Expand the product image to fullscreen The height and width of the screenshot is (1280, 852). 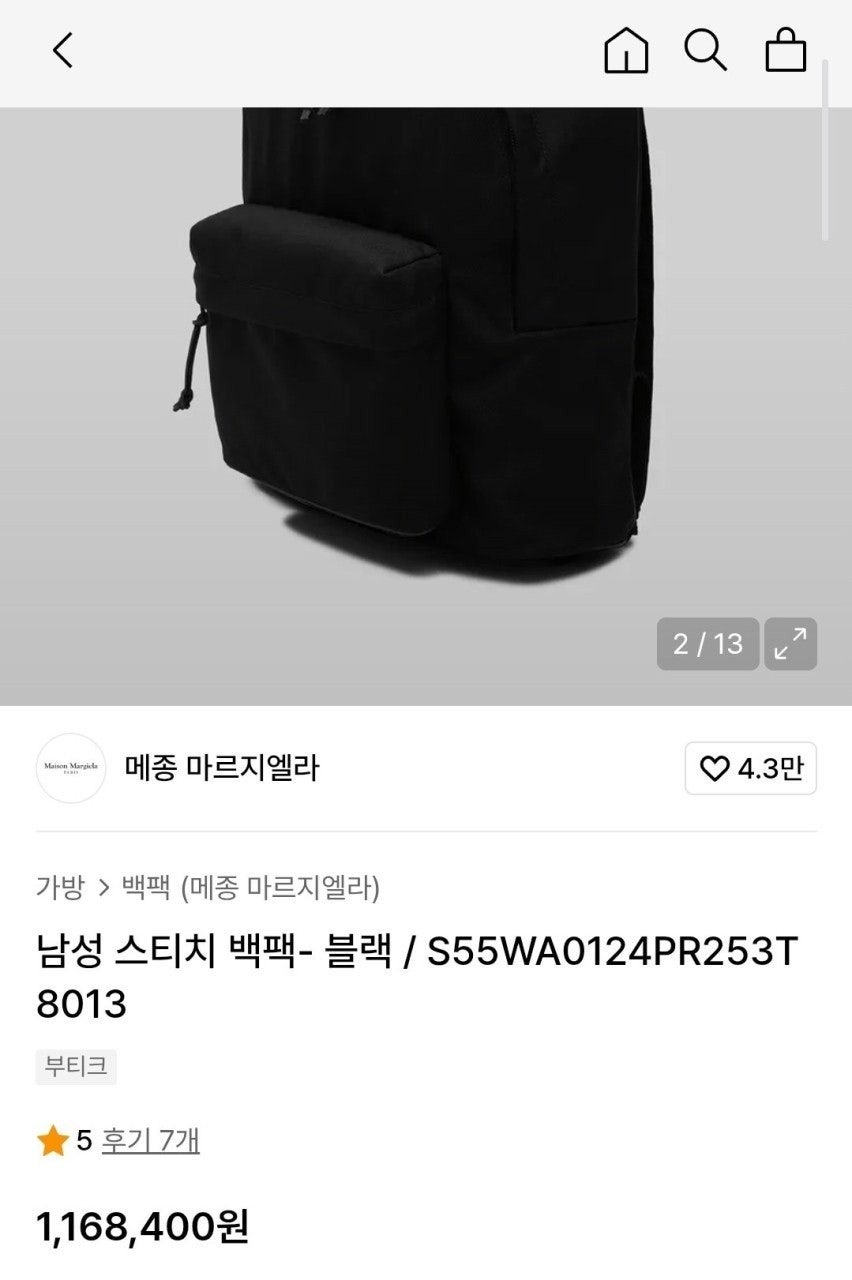[791, 644]
